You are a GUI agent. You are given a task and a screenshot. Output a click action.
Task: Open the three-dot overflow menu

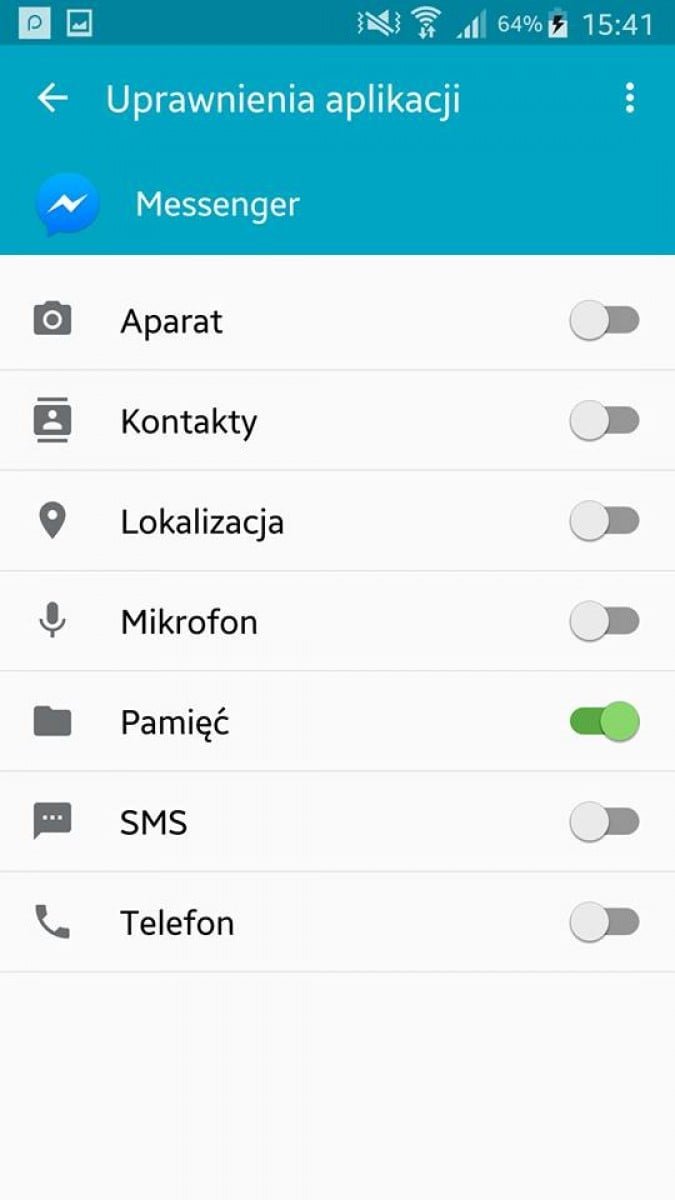pos(629,98)
